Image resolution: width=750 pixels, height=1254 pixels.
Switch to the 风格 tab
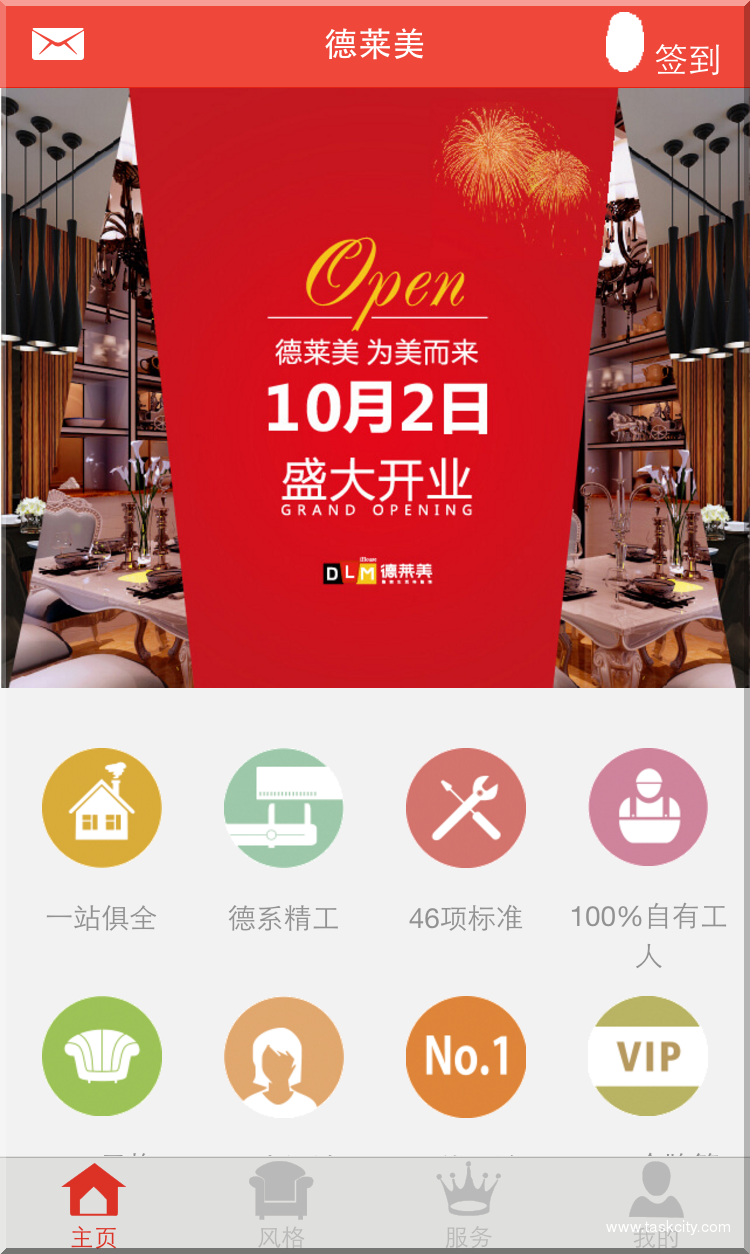point(281,1205)
